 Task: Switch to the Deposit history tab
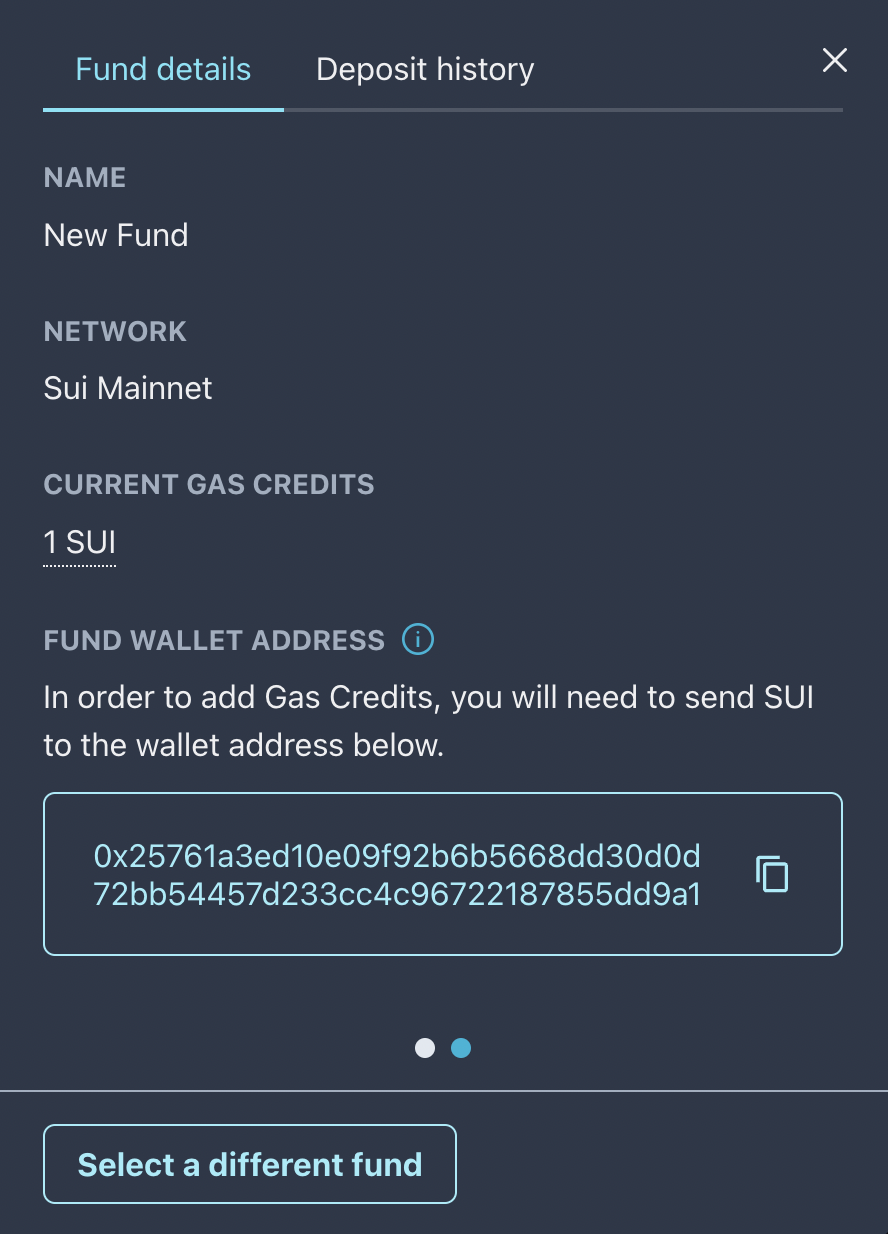point(425,70)
